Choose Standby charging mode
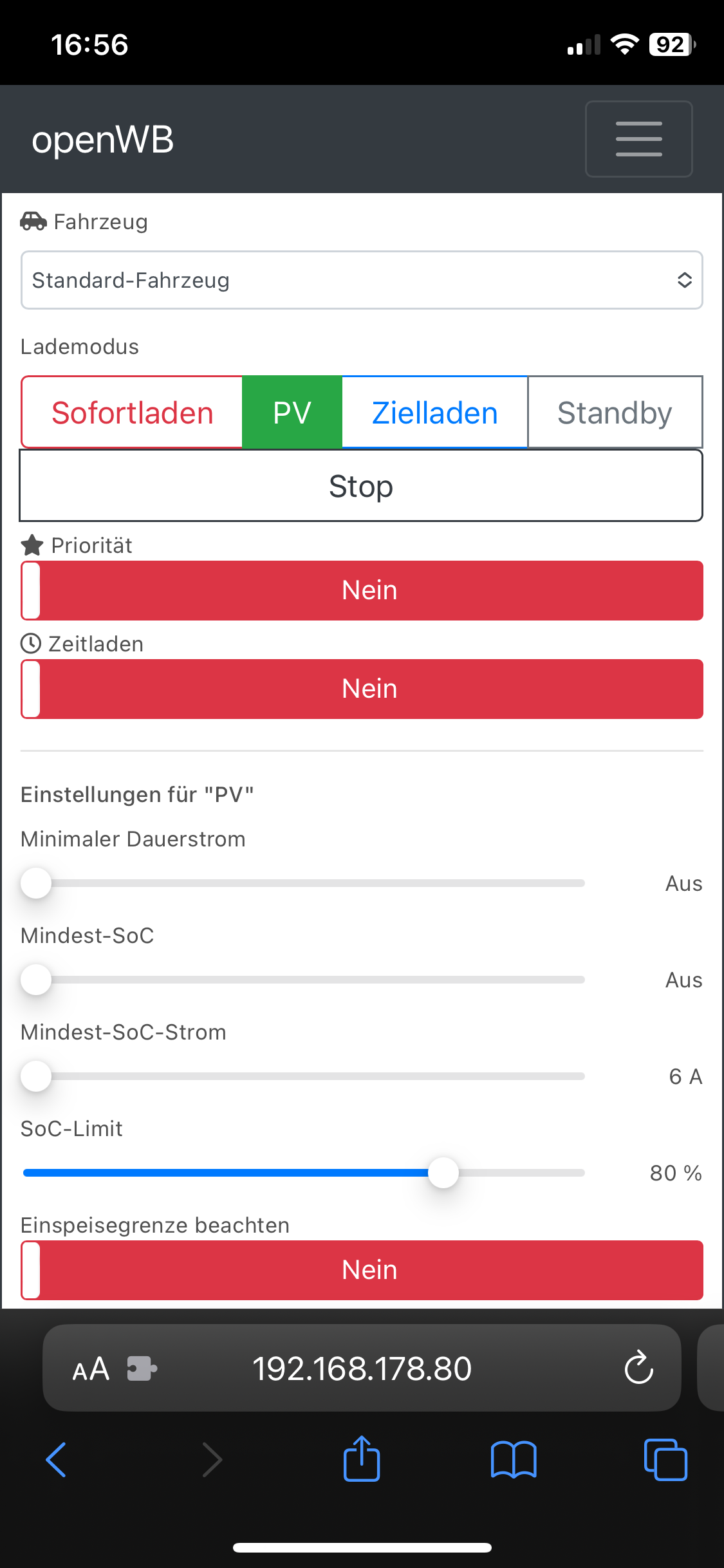Viewport: 724px width, 1568px height. coord(615,413)
